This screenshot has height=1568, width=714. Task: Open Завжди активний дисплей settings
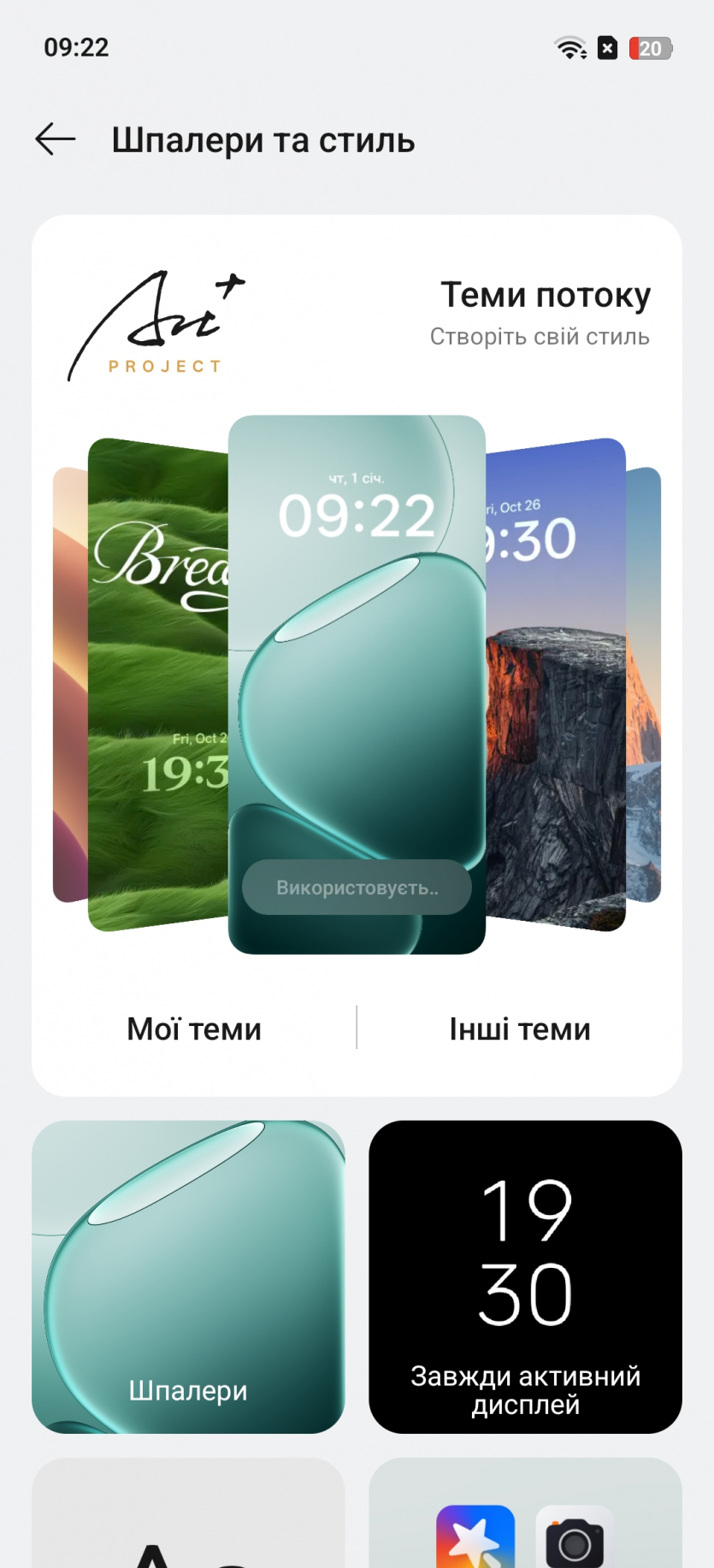(525, 1276)
